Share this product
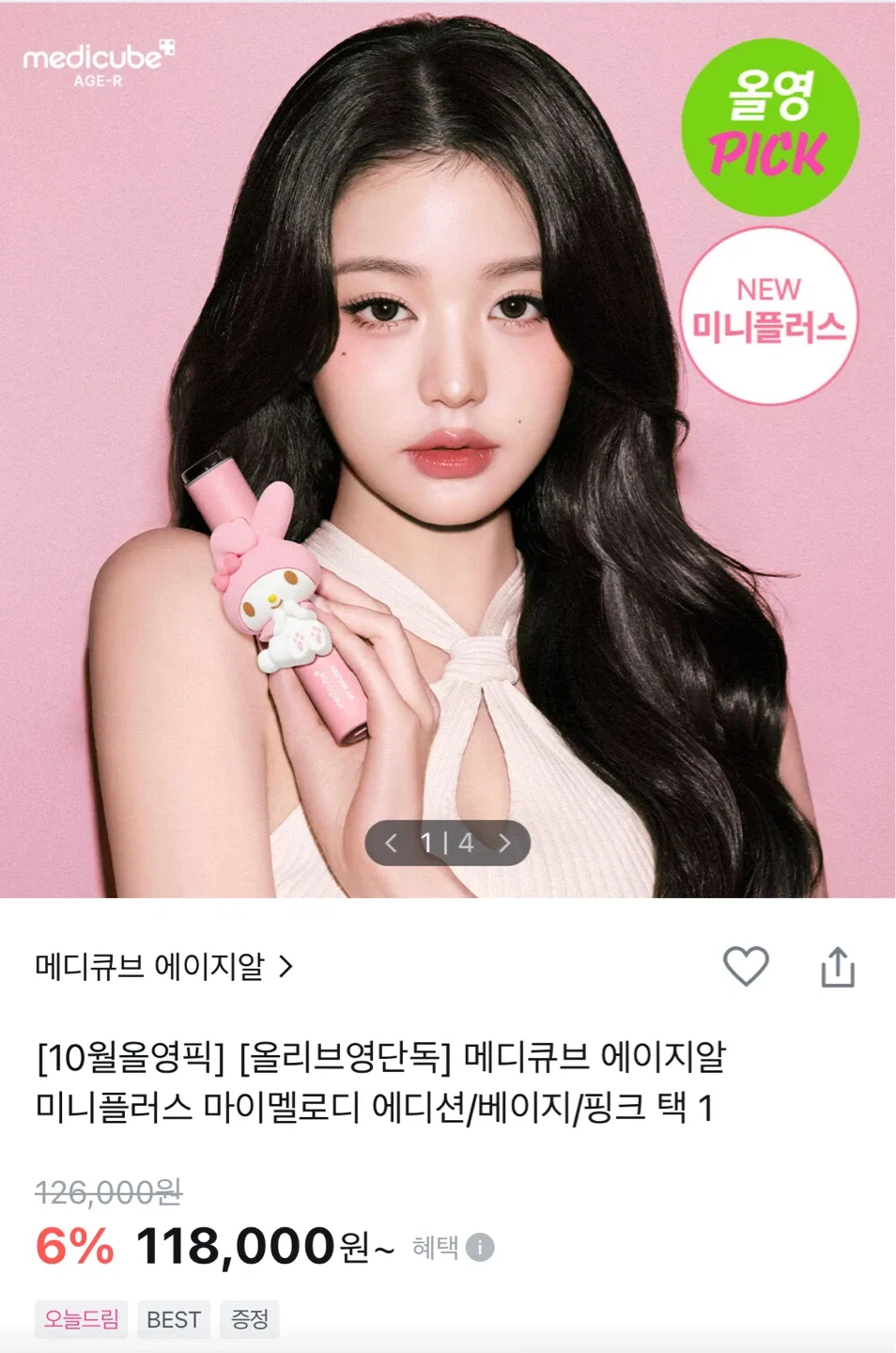 point(838,967)
